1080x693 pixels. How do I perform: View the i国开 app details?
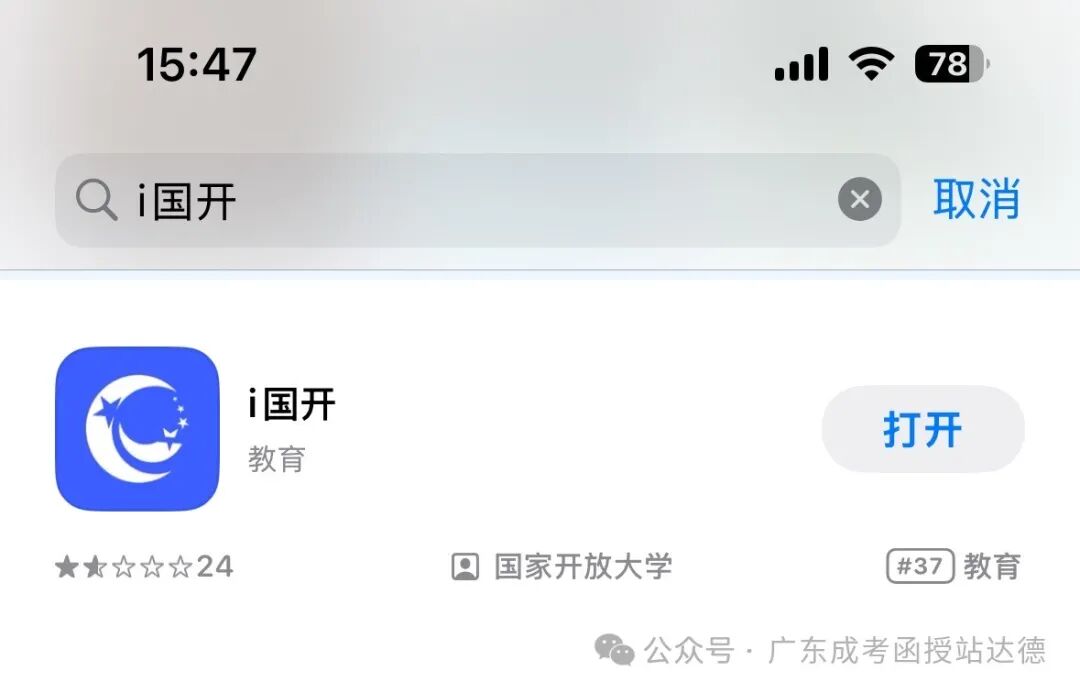click(292, 405)
